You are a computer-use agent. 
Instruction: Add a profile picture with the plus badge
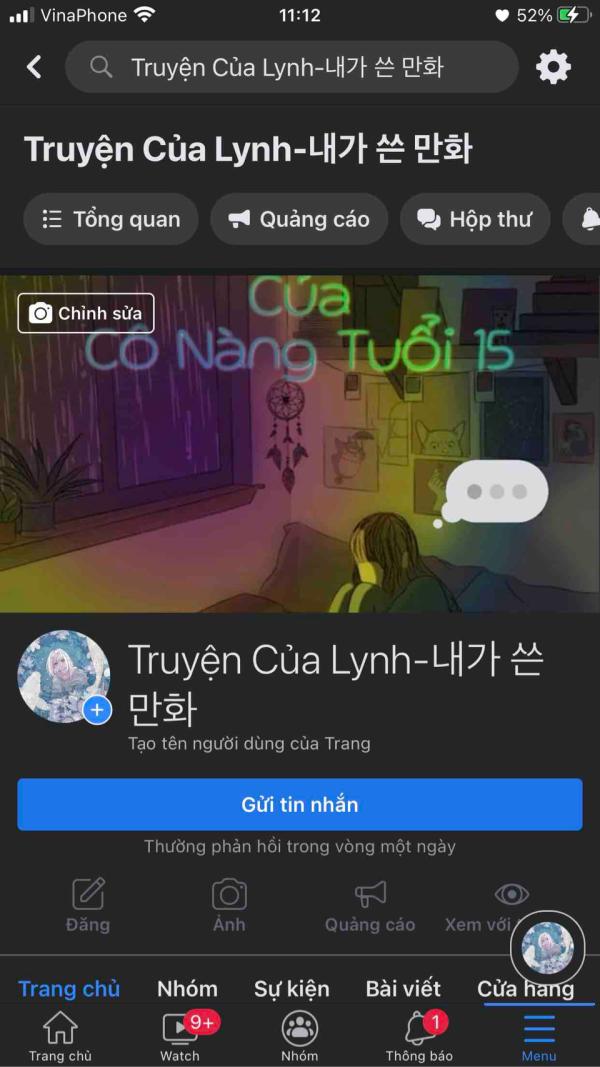pos(97,710)
